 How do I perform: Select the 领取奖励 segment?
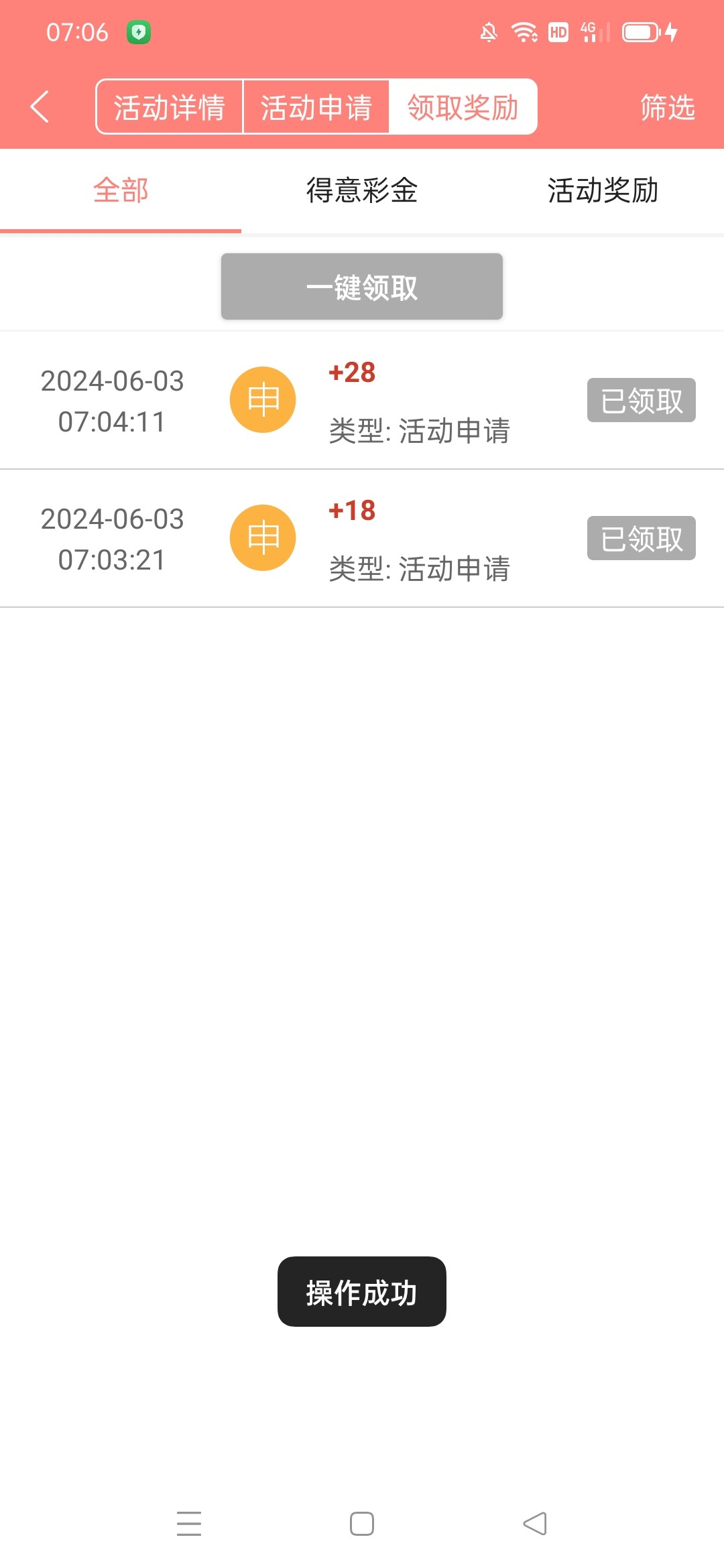(463, 107)
